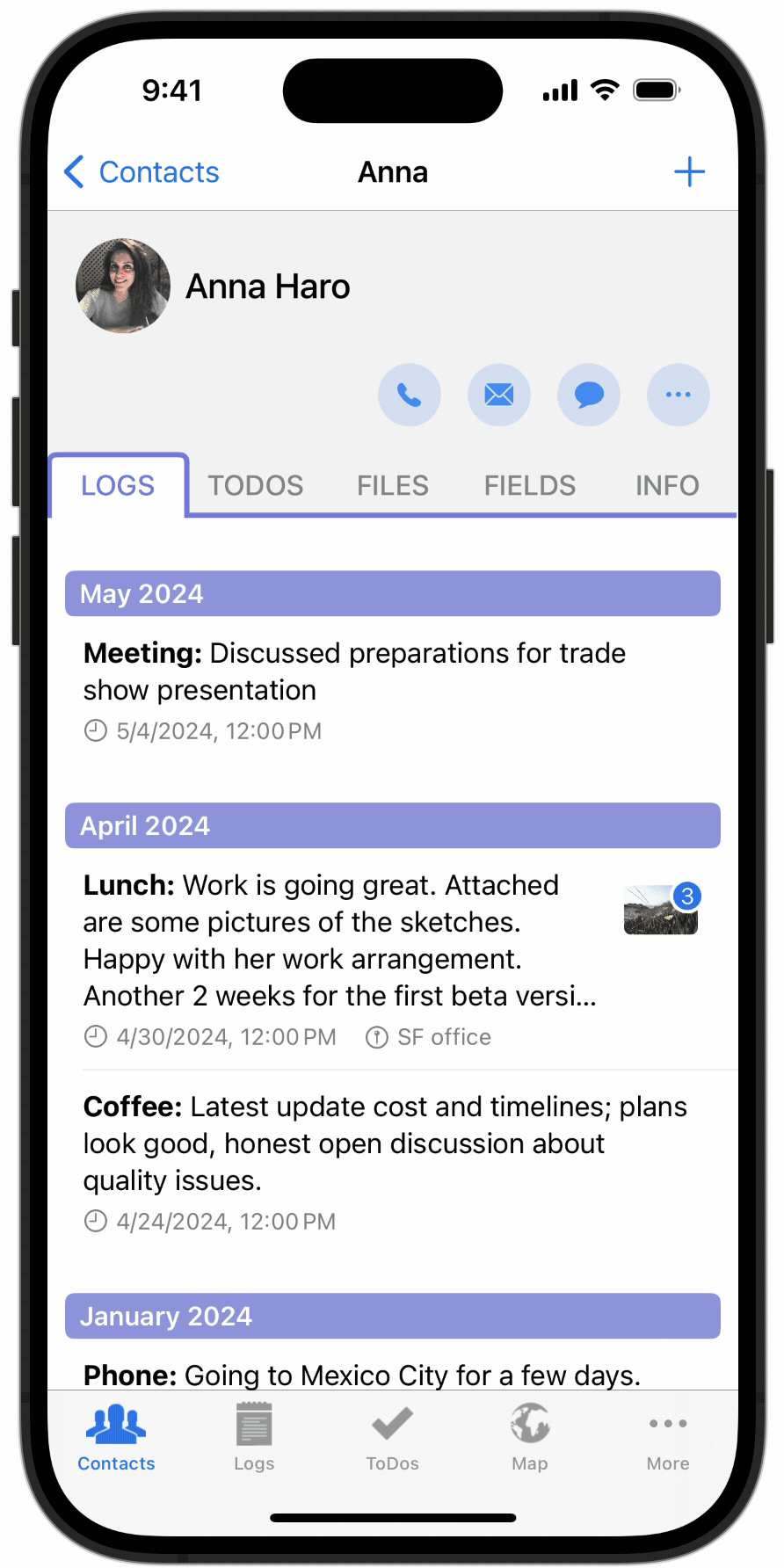Call Anna Haro with phone icon

[x=410, y=395]
